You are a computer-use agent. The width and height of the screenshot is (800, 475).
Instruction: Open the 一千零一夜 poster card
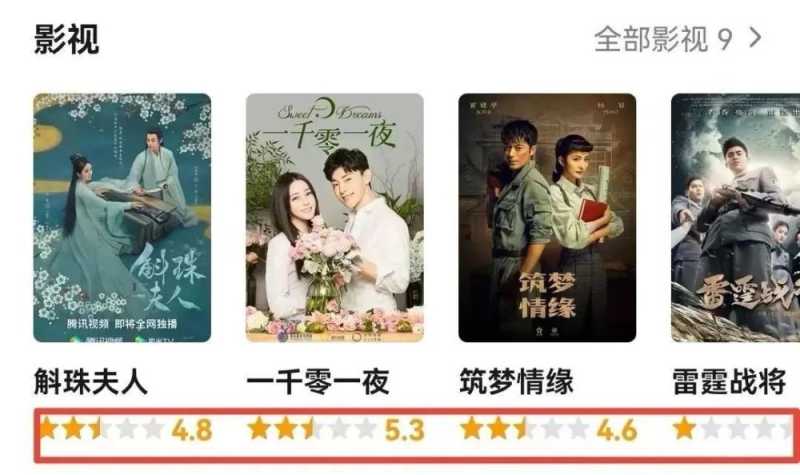pos(334,218)
